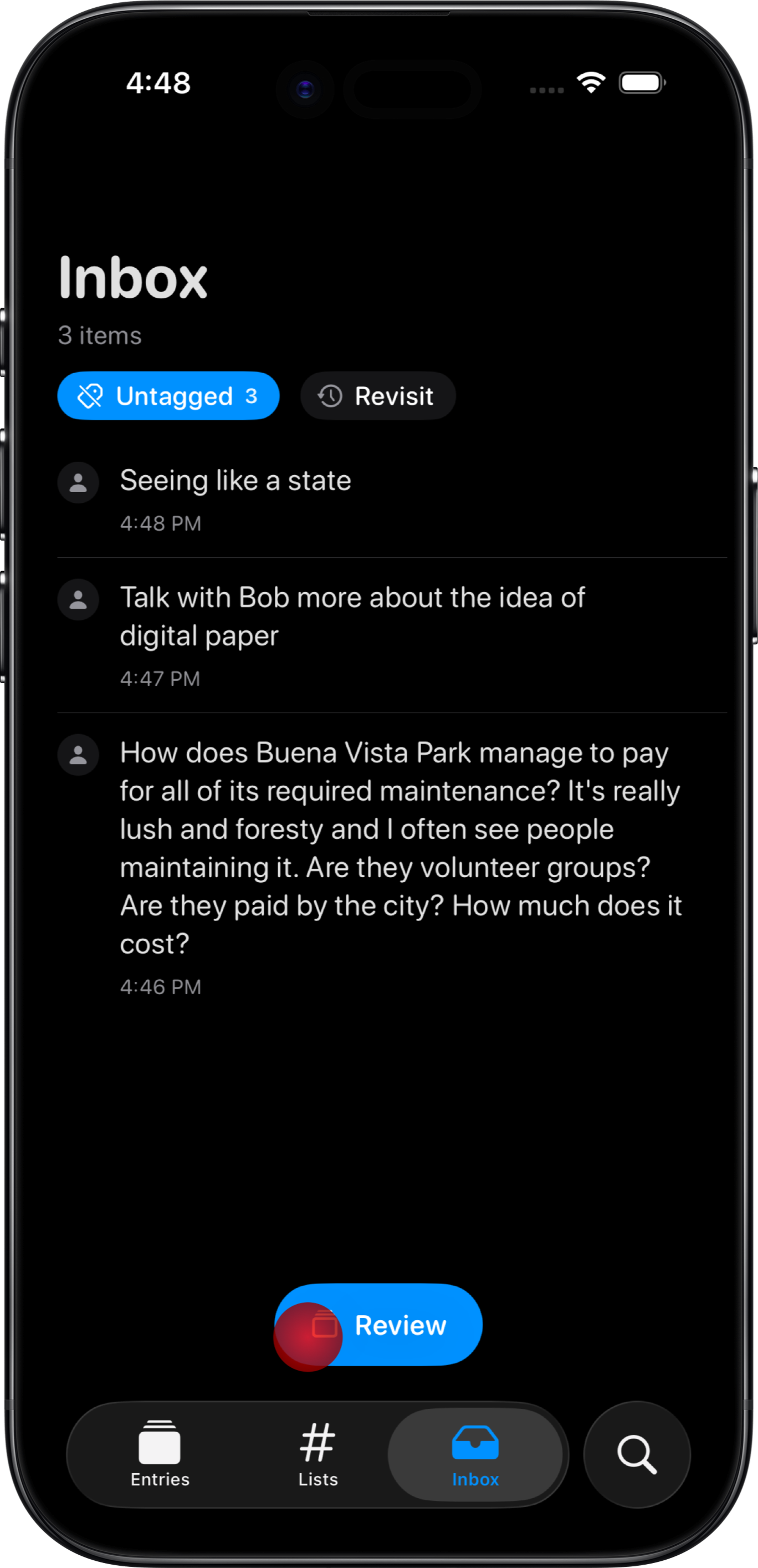758x1568 pixels.
Task: Tap the tag icon on the Untagged chip
Action: [92, 396]
